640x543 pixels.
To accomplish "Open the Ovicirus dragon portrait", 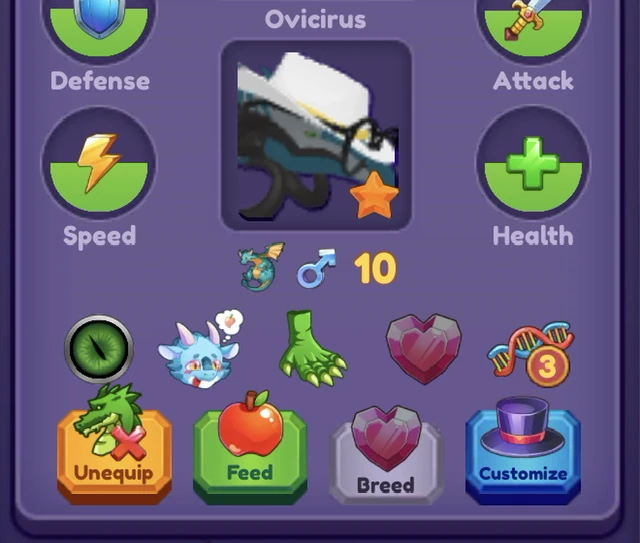I will (316, 134).
